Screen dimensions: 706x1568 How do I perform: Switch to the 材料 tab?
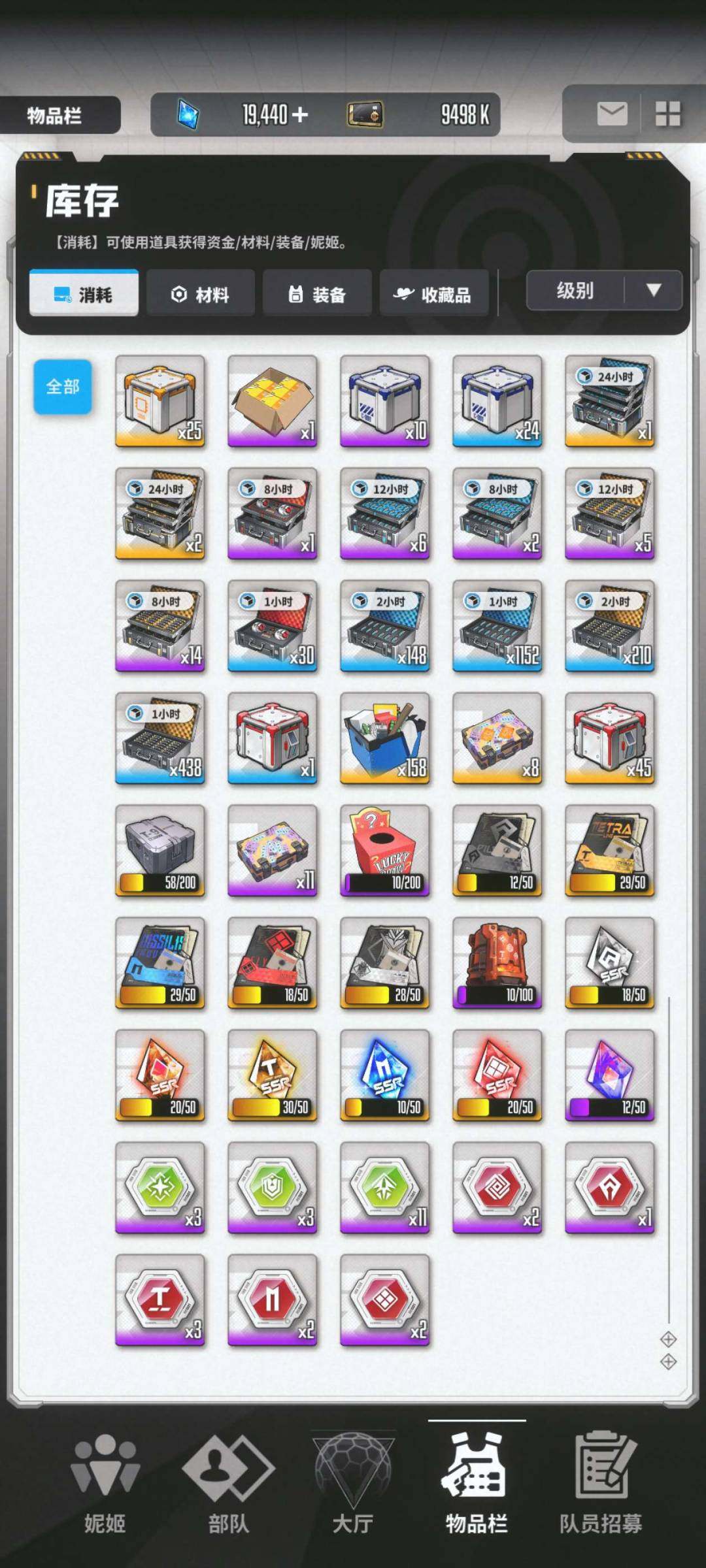(200, 295)
